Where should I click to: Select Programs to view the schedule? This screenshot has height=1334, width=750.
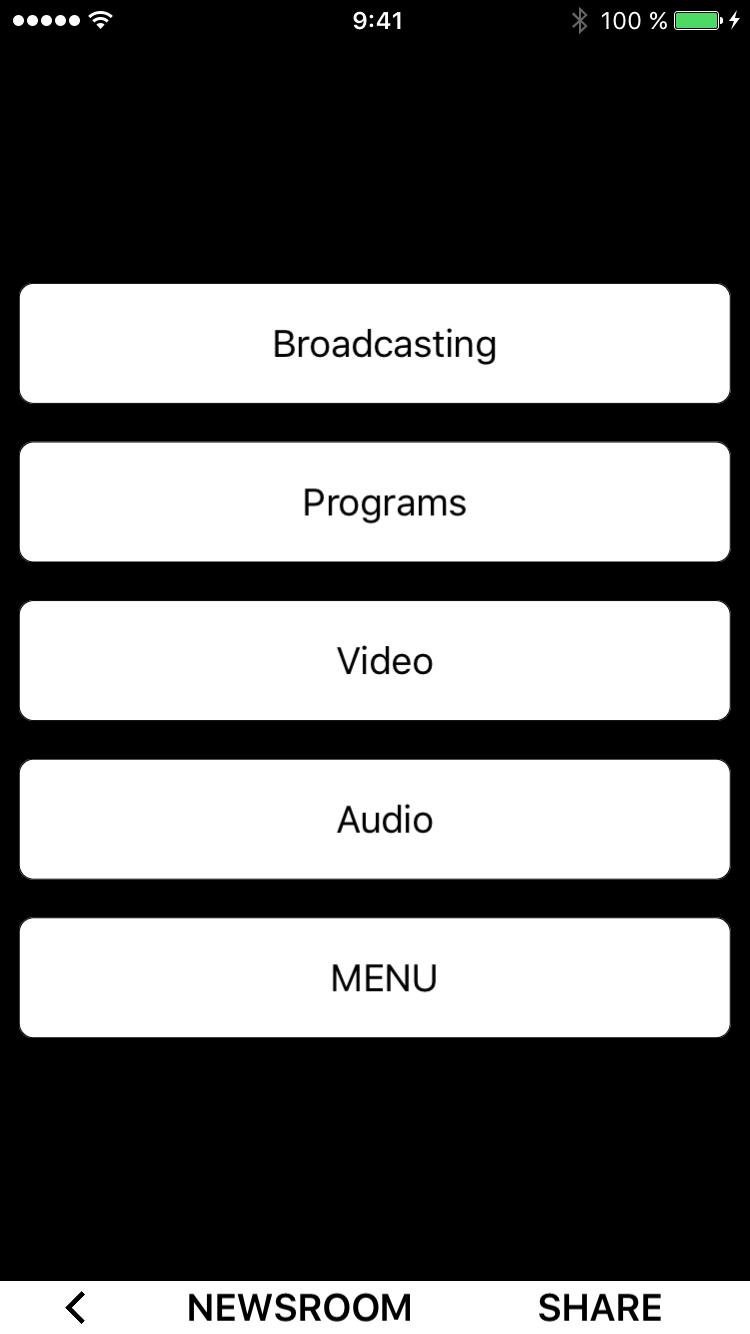click(x=375, y=501)
